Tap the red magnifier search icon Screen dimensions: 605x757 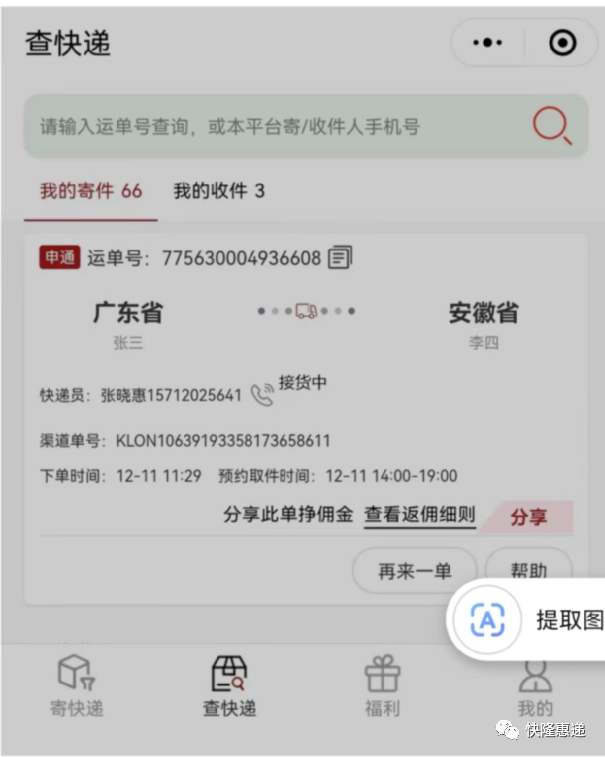551,126
